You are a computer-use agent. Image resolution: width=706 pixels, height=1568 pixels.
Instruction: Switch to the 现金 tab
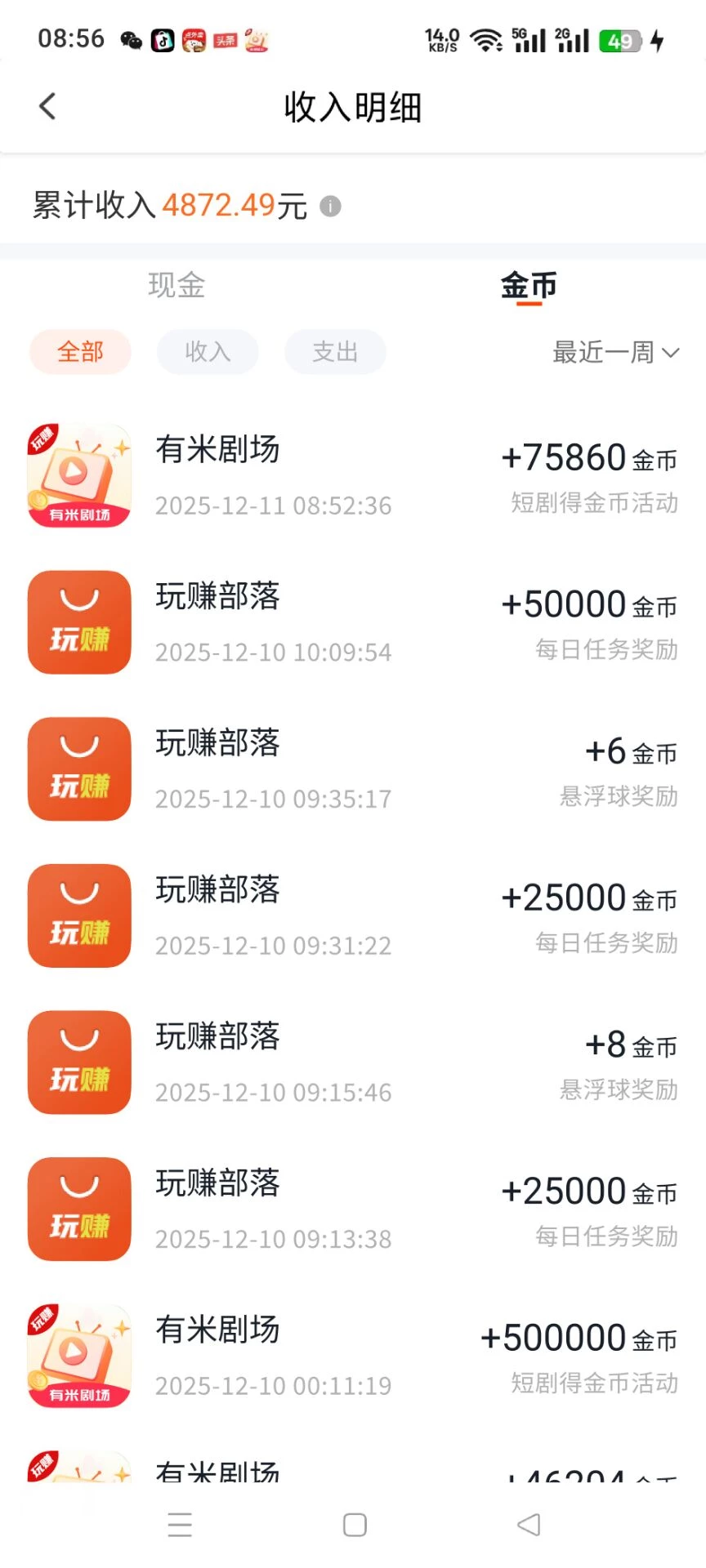click(x=176, y=285)
